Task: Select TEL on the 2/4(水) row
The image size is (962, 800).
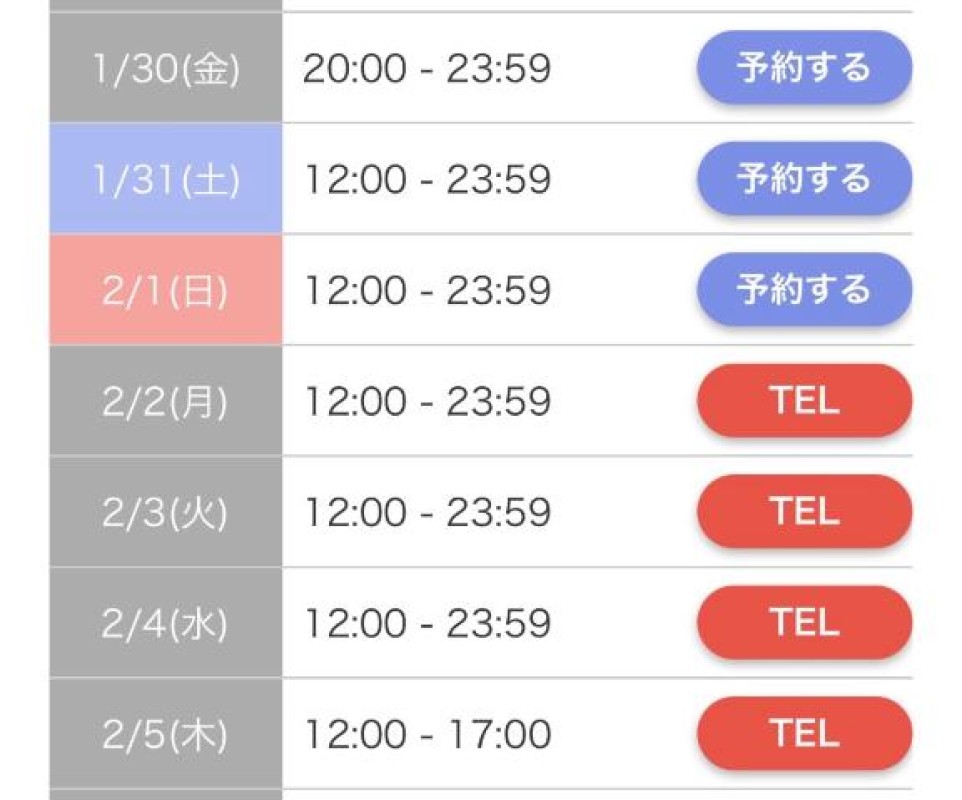Action: [804, 623]
